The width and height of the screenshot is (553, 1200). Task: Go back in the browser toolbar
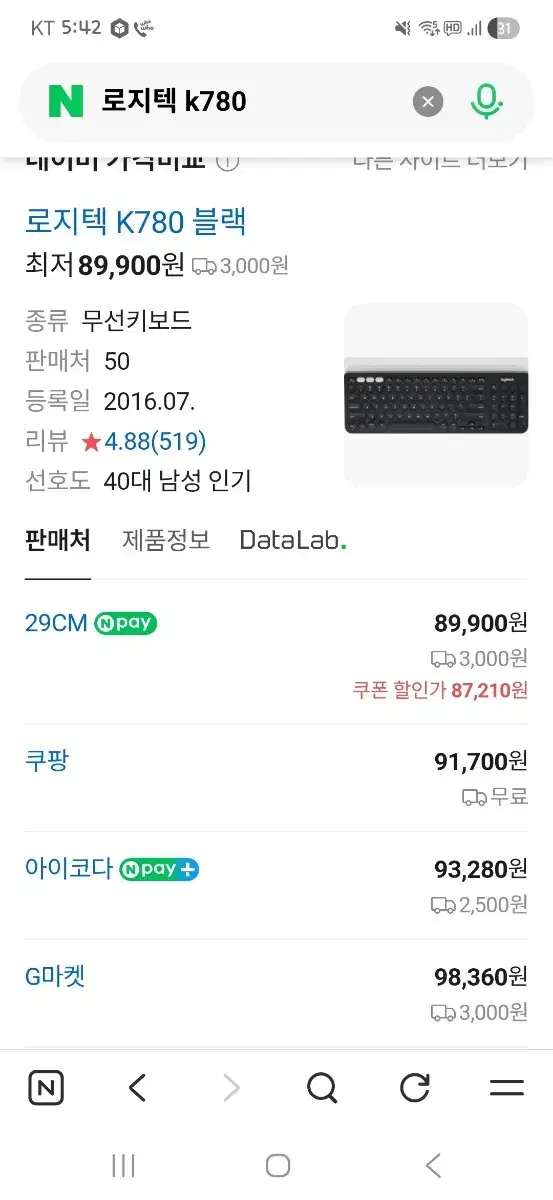pos(138,1088)
